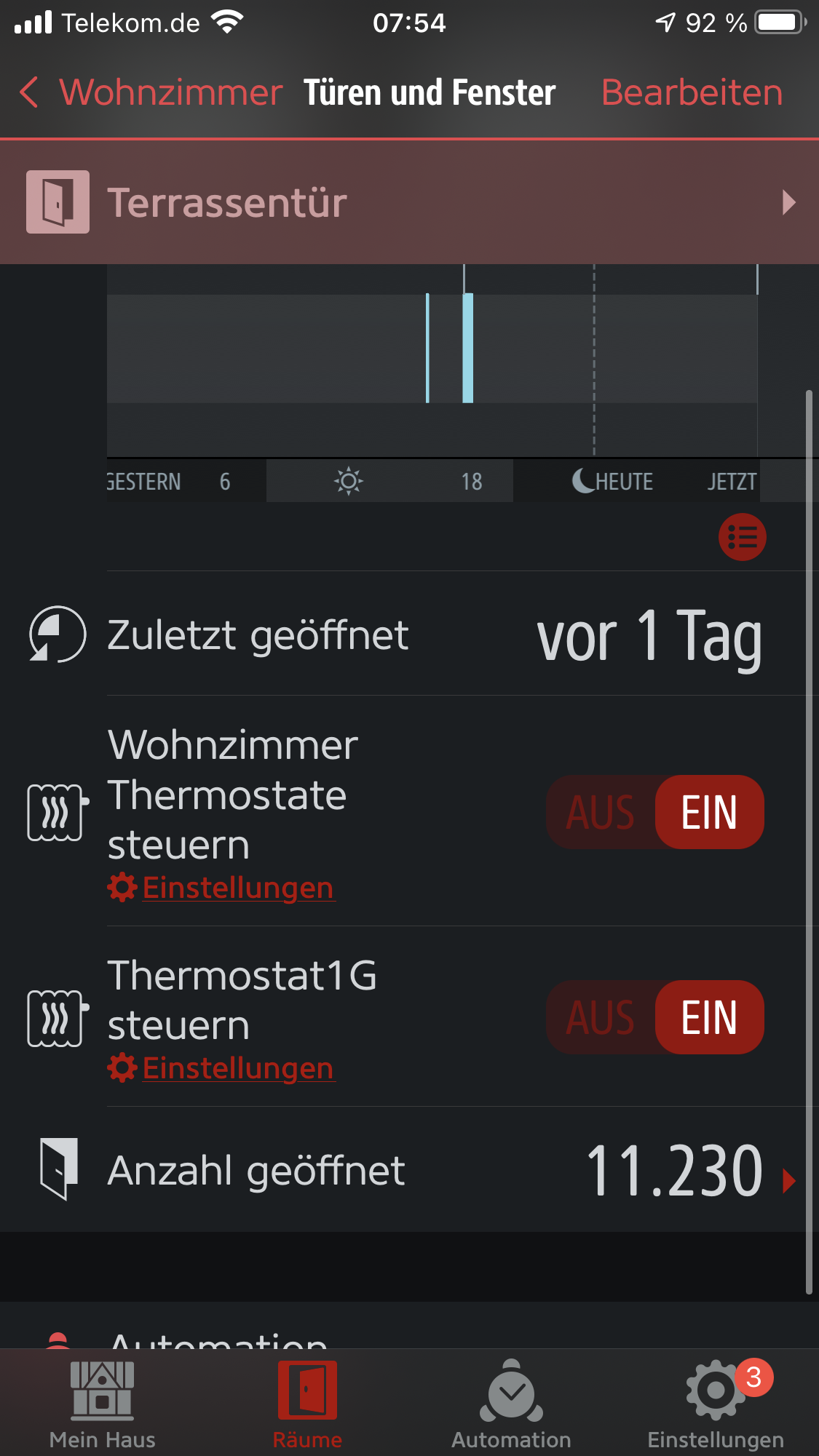Open Anzahl geöffnet details
Screen dimensions: 819x1456
tap(437, 1170)
